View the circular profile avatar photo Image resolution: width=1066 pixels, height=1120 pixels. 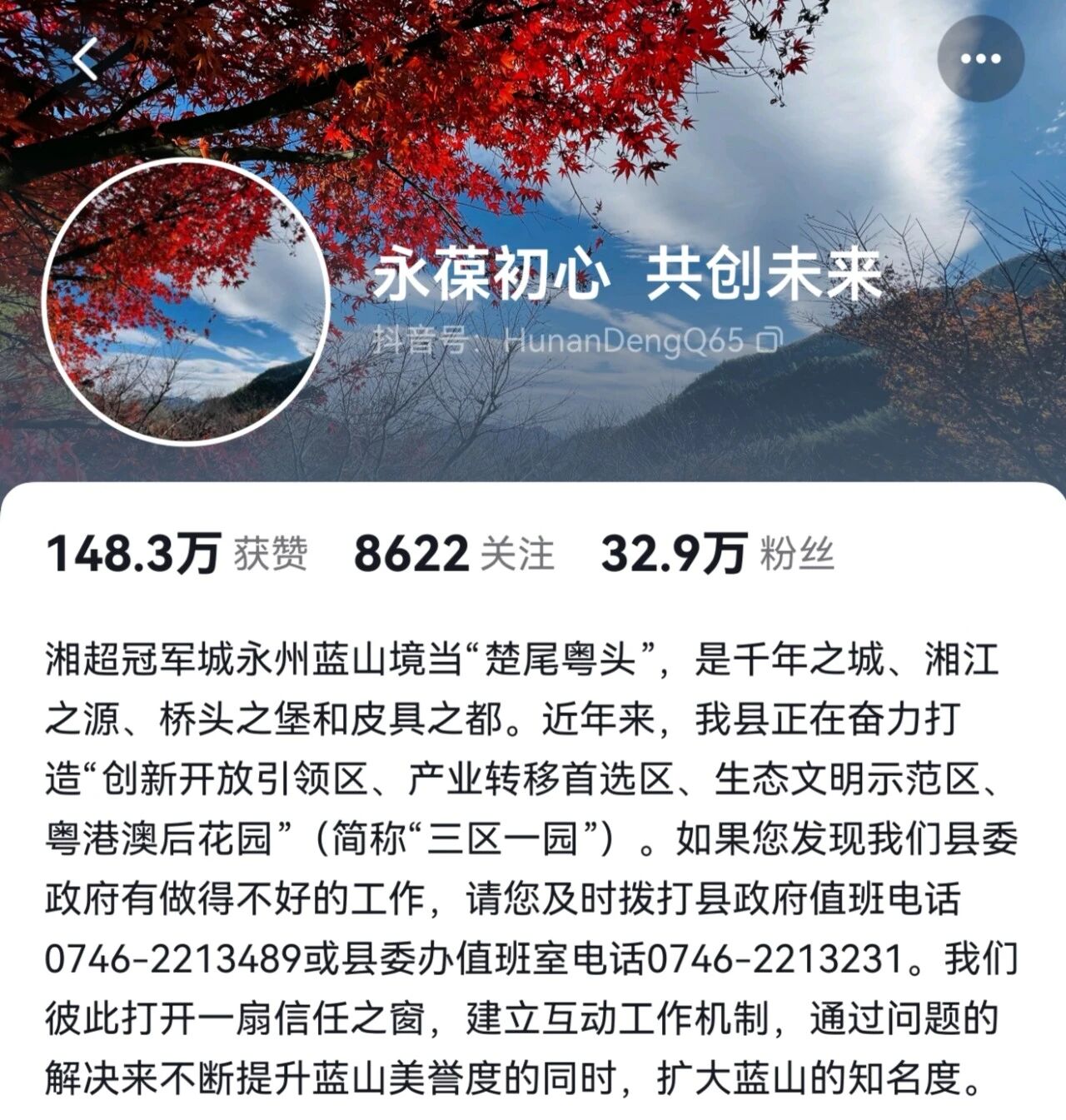coord(186,301)
